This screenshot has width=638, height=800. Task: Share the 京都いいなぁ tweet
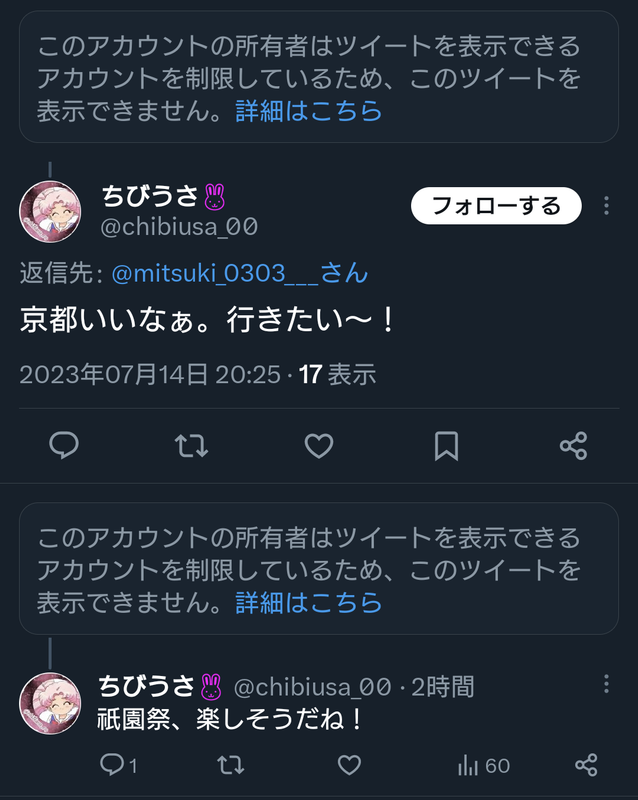coord(573,445)
